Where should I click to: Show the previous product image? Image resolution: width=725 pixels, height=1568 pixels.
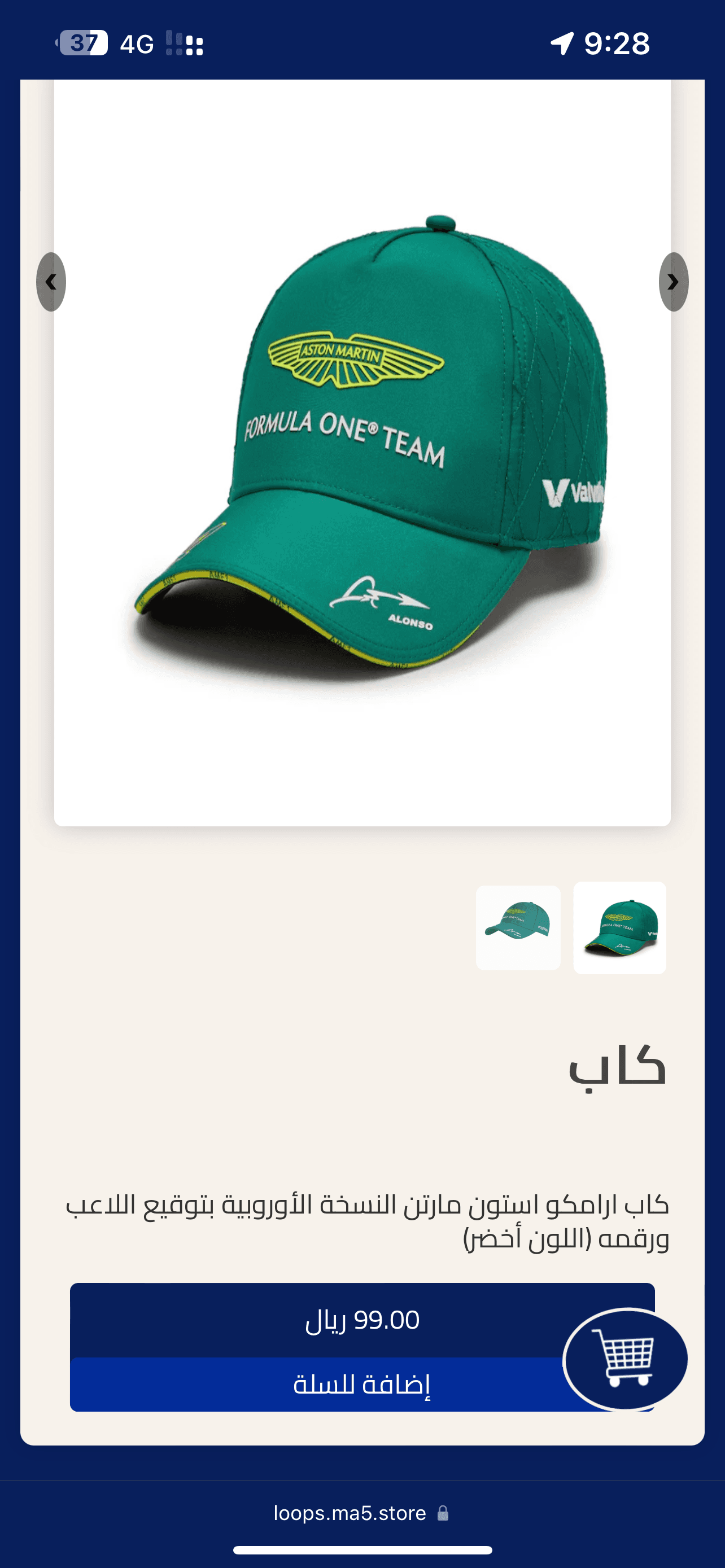tap(51, 282)
